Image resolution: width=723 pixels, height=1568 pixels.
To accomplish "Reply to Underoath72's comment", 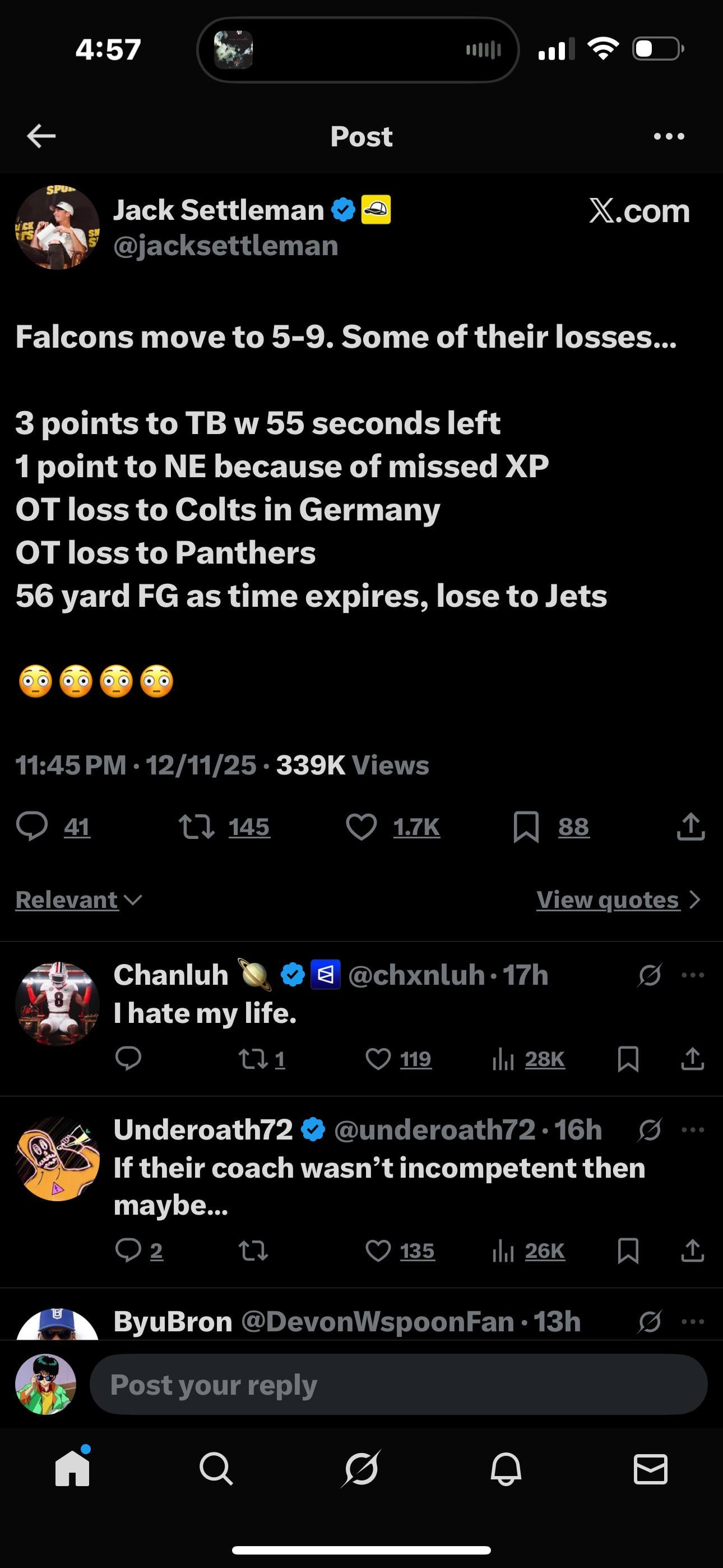I will coord(128,1251).
